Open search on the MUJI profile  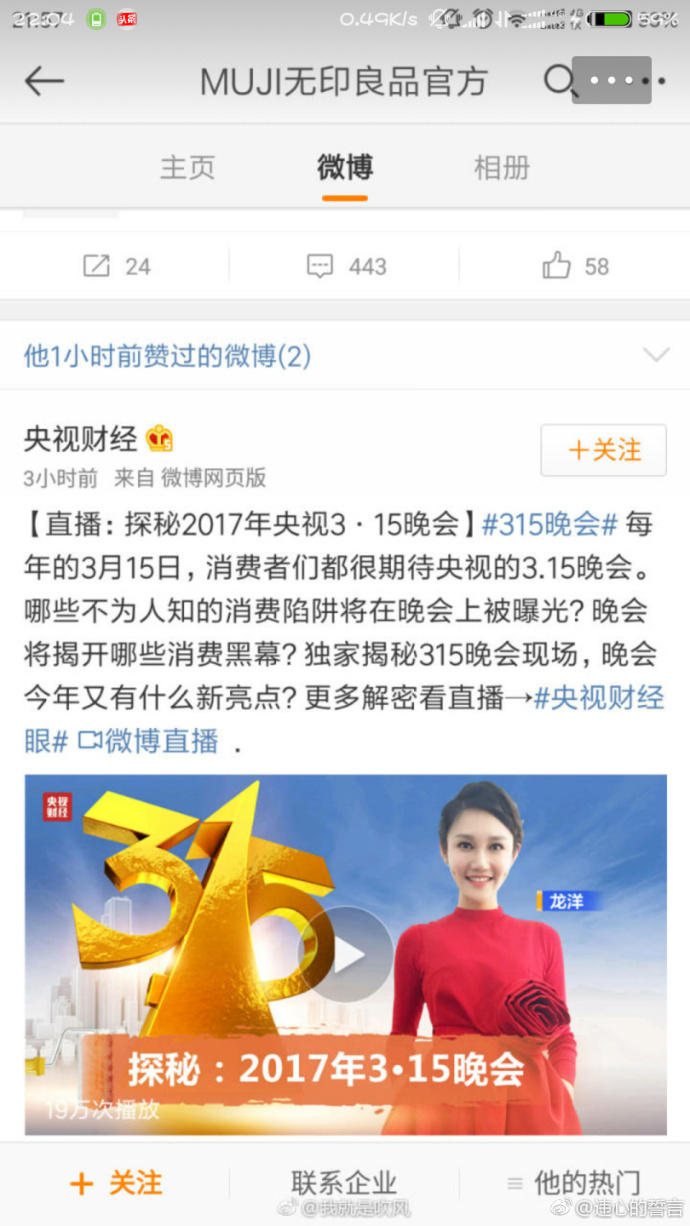pos(558,81)
